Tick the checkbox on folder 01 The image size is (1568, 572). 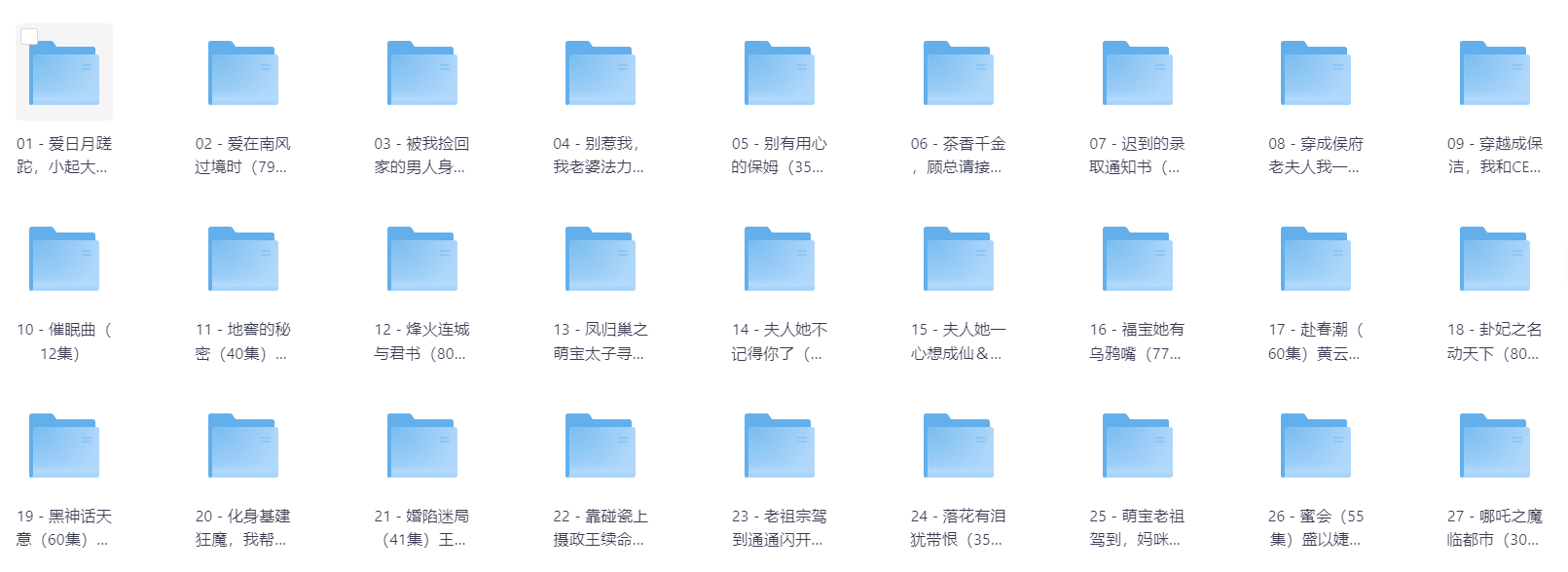(x=29, y=37)
